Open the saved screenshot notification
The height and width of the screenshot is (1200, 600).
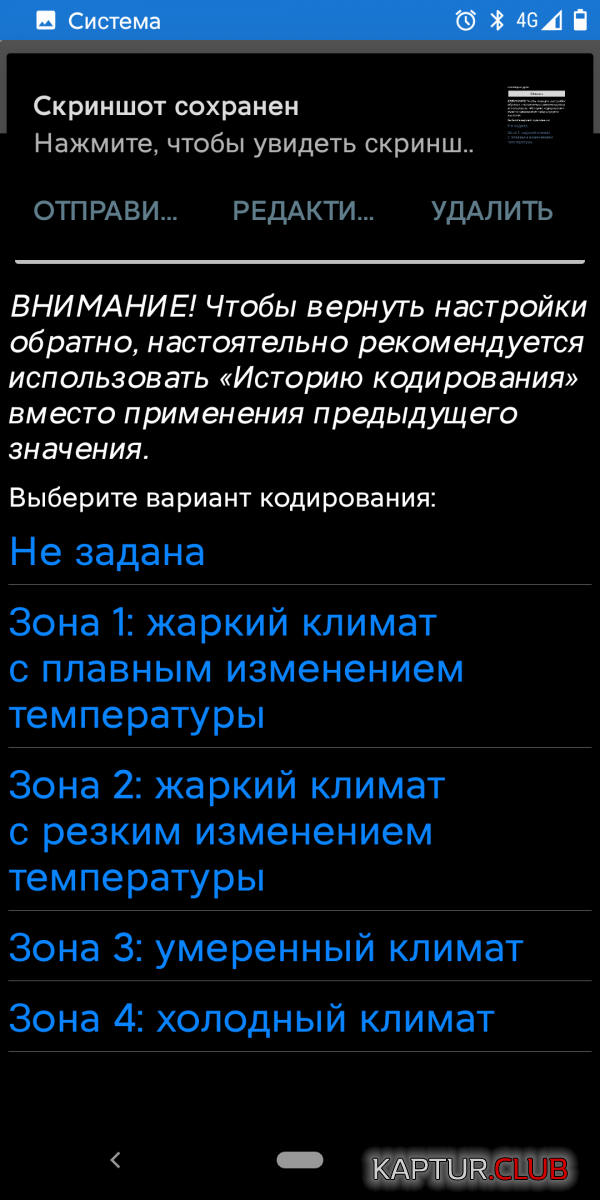[x=255, y=125]
